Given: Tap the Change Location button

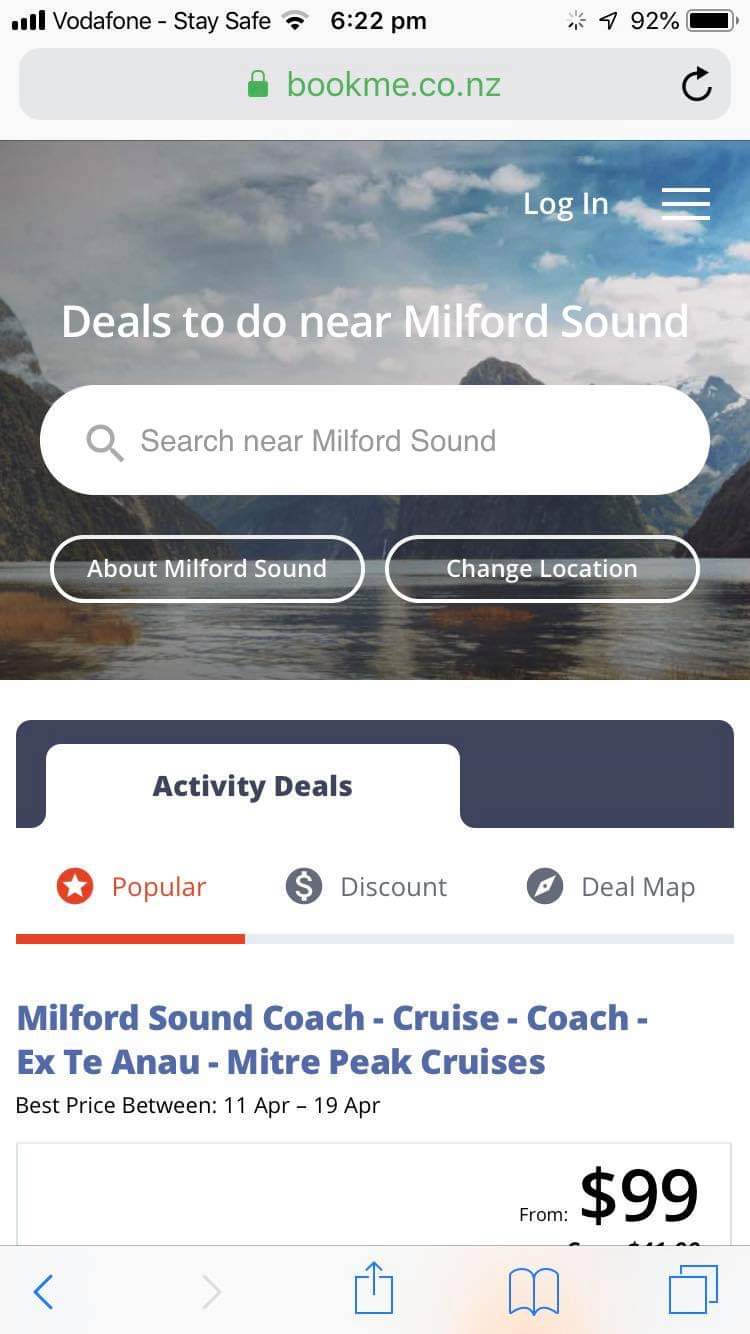Looking at the screenshot, I should tap(542, 569).
